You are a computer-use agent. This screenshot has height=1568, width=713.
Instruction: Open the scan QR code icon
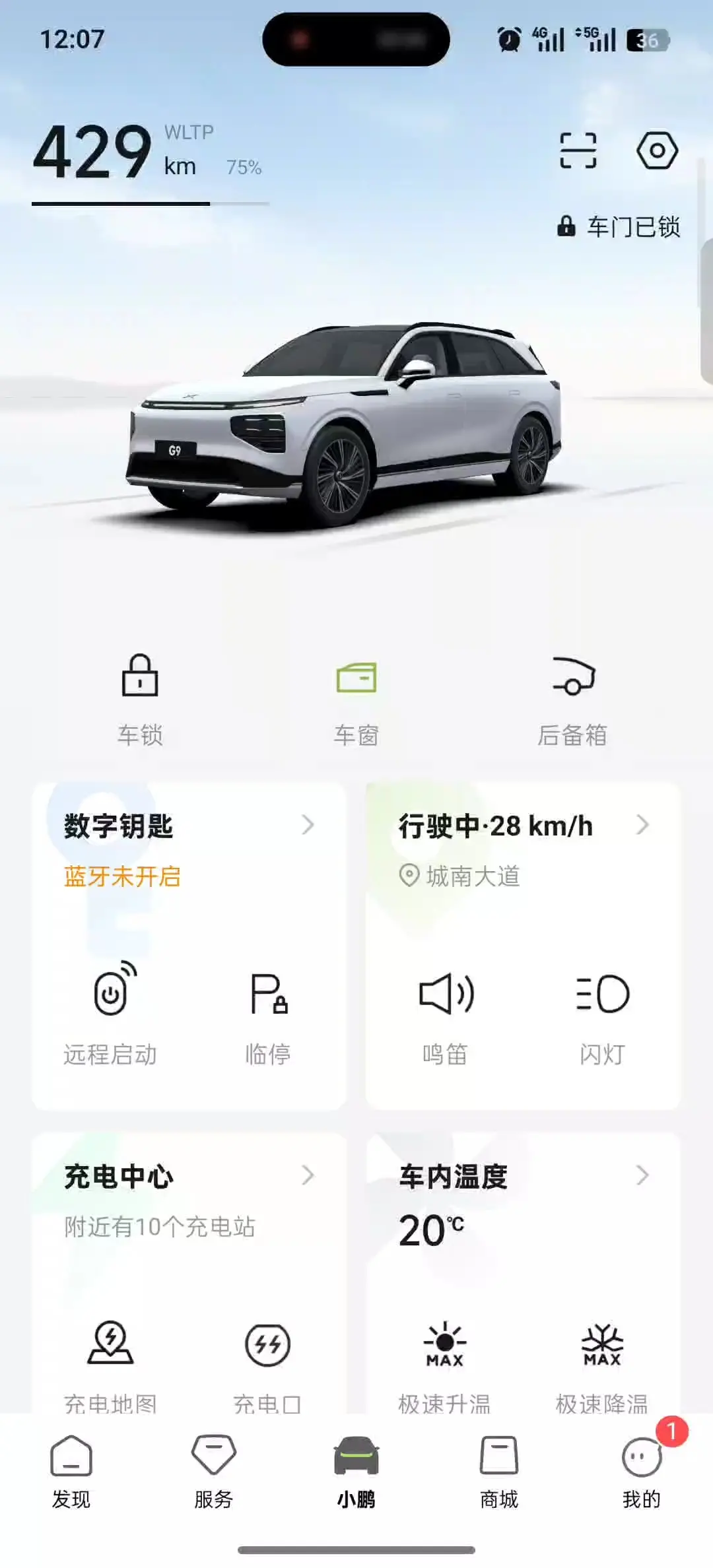pyautogui.click(x=578, y=150)
